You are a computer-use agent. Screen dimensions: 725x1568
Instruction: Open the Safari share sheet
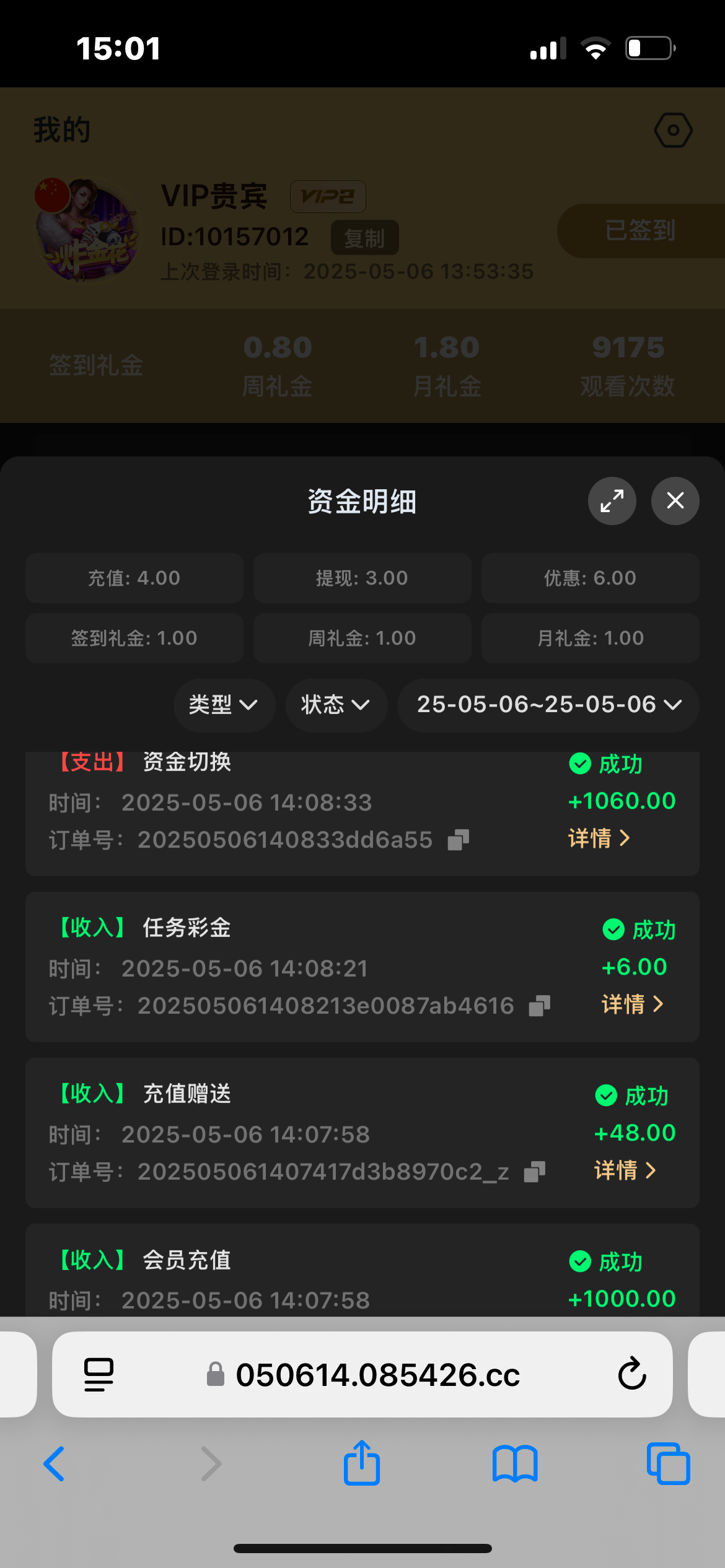point(362,1464)
